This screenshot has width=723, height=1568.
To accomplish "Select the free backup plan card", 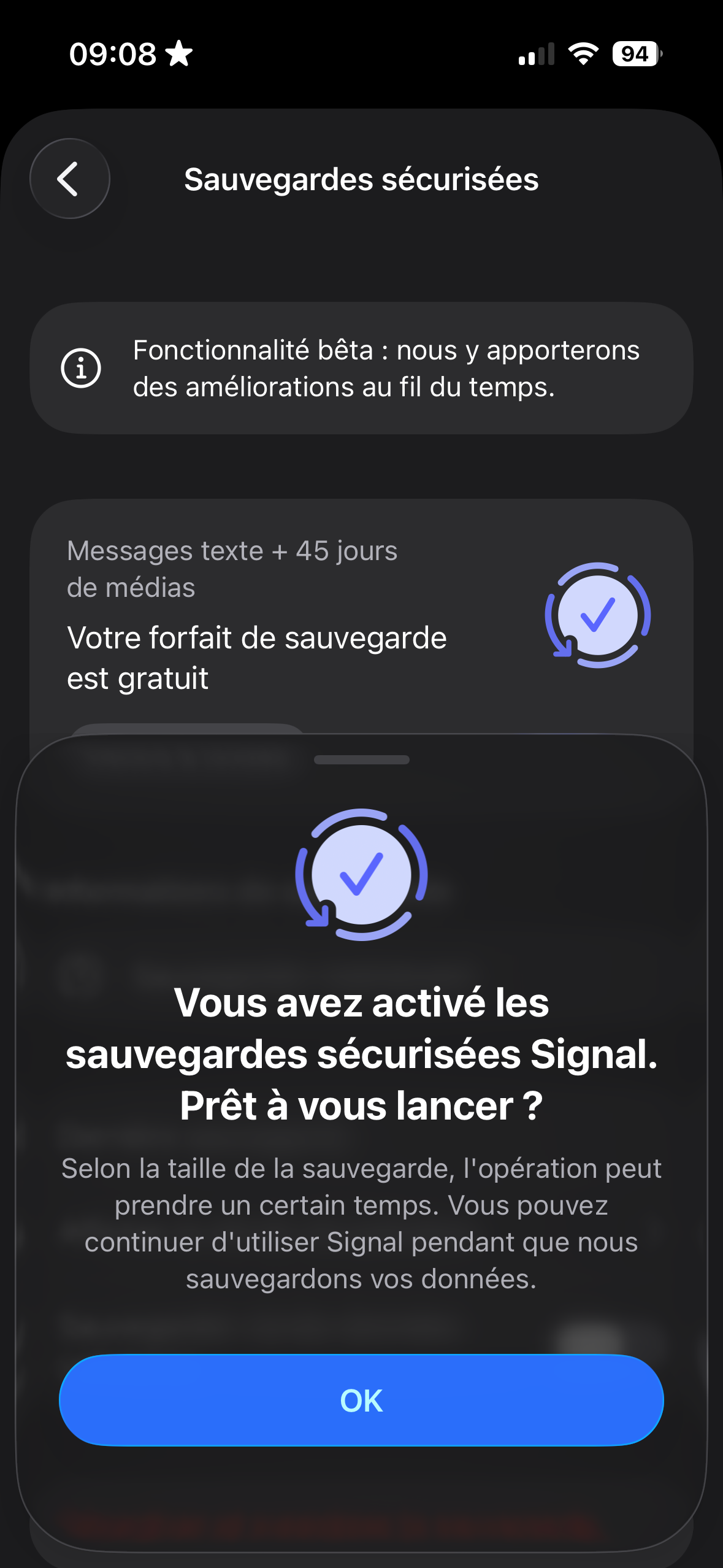I will [x=361, y=613].
